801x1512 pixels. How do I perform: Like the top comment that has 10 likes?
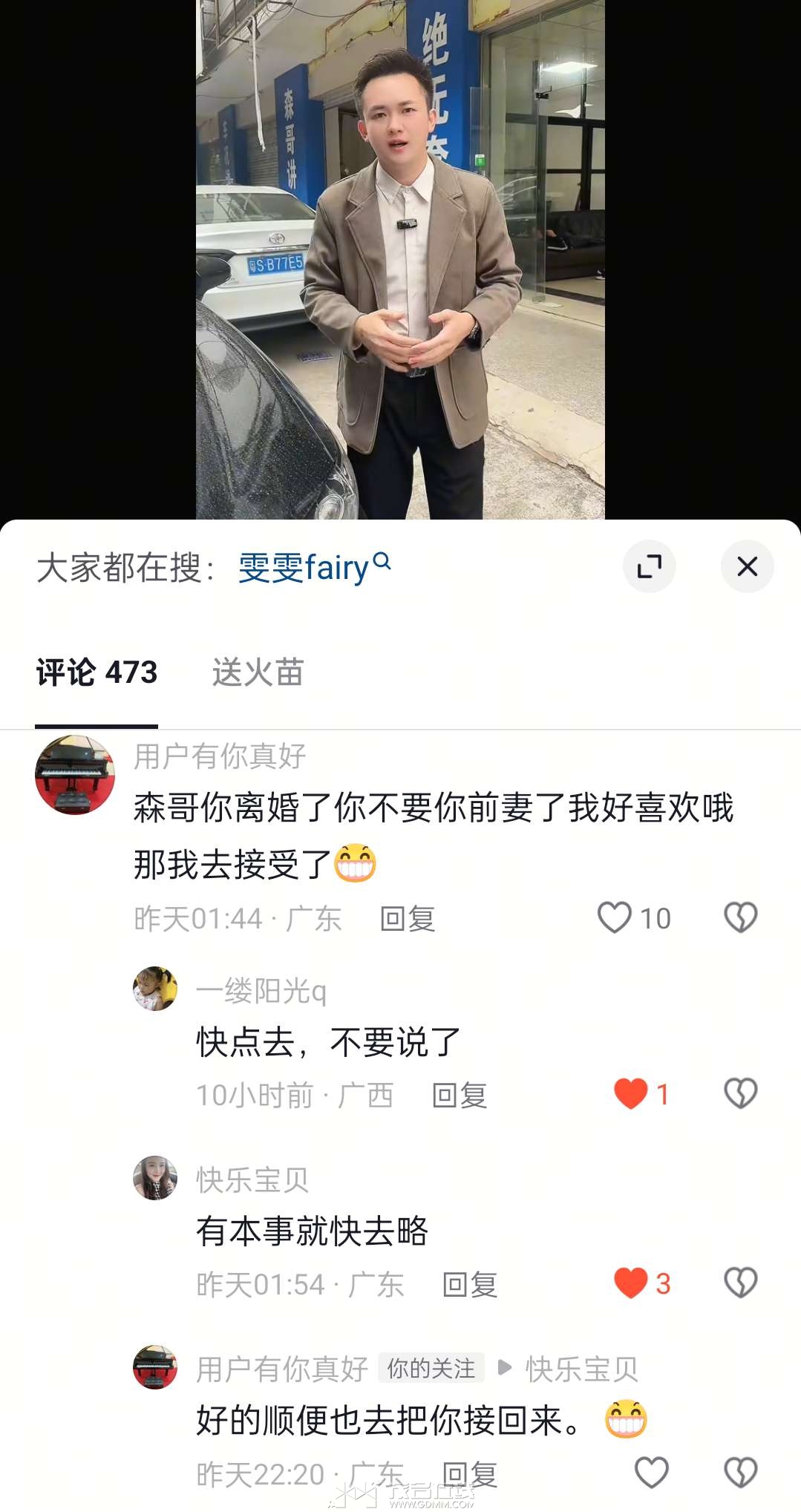(x=615, y=917)
